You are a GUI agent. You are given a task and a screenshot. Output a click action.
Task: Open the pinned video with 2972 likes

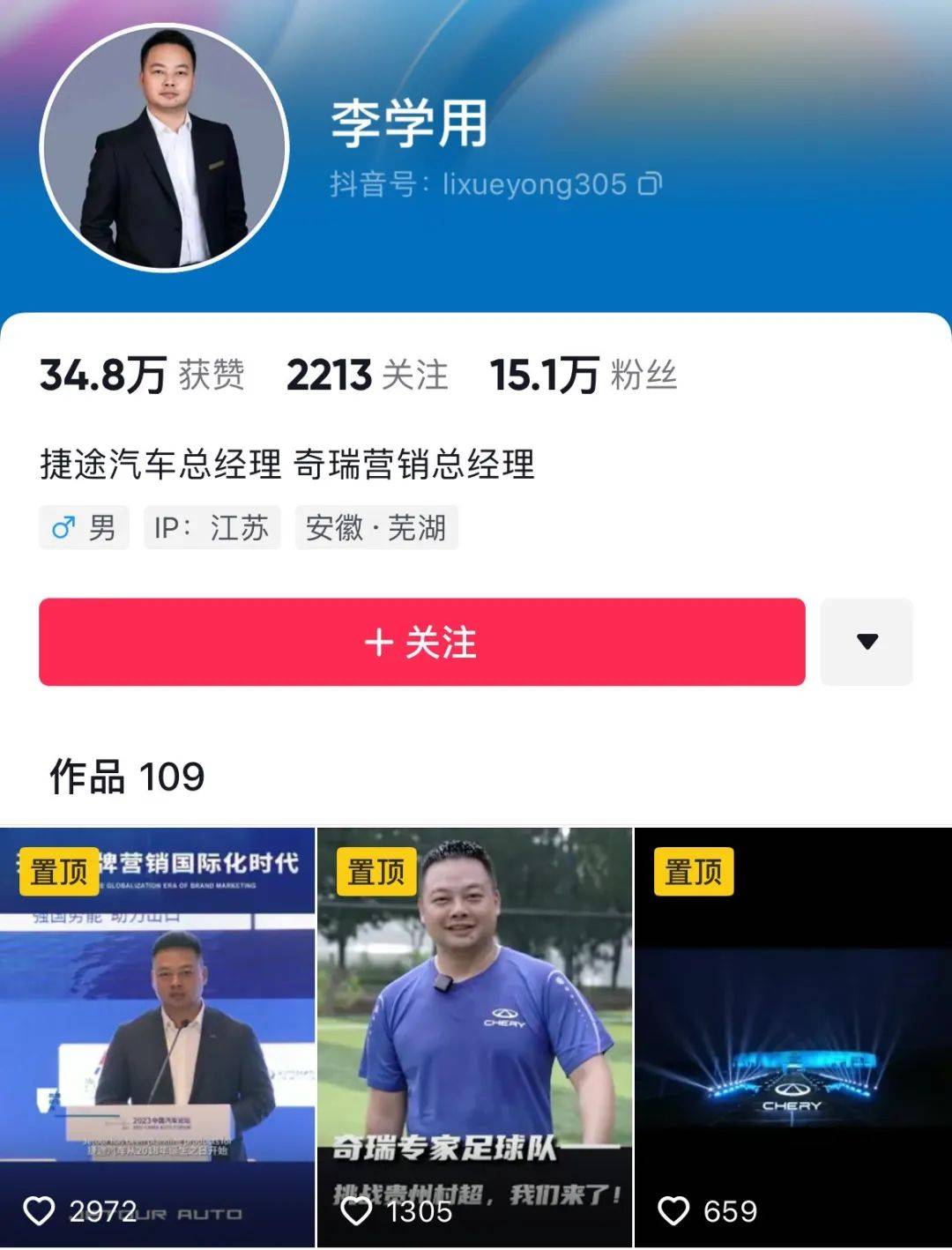(157, 1038)
